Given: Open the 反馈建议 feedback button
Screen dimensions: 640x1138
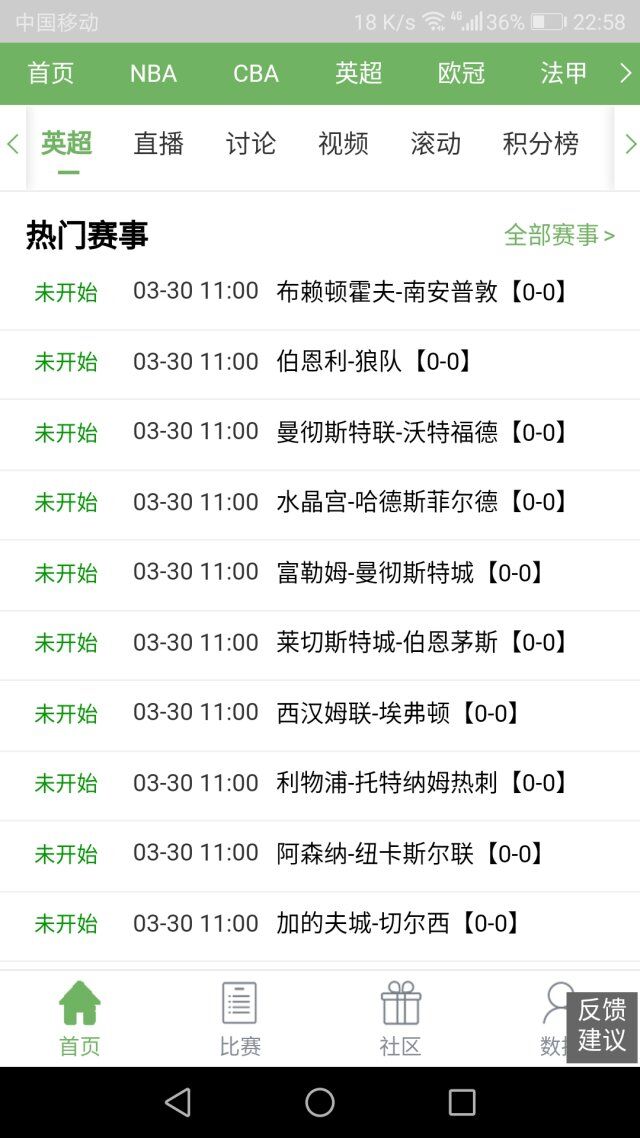Looking at the screenshot, I should click(602, 1025).
